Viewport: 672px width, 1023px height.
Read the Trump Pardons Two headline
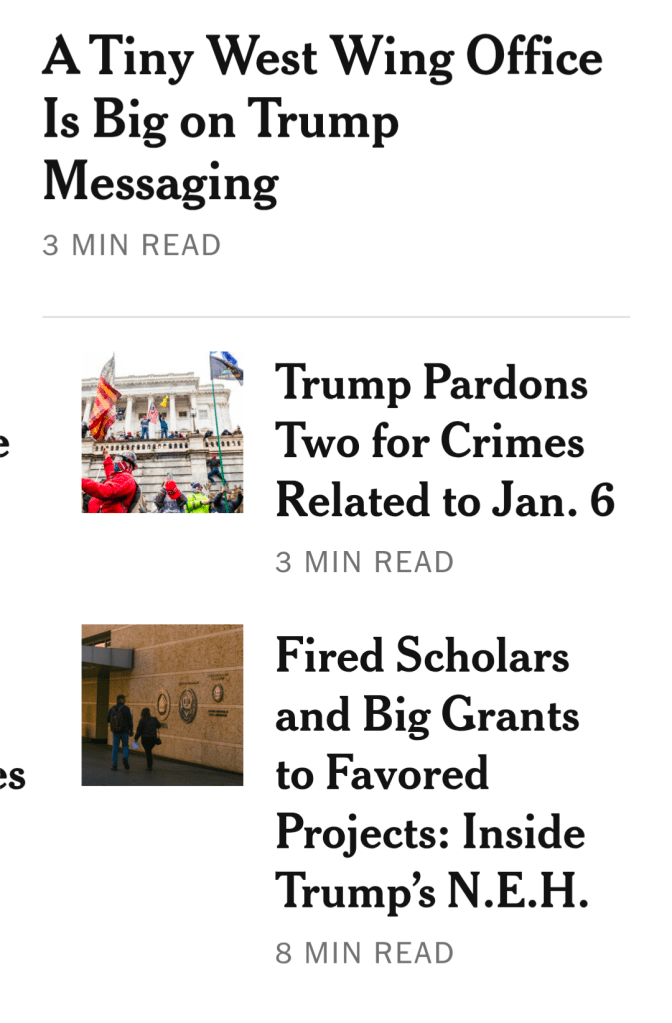pyautogui.click(x=445, y=441)
